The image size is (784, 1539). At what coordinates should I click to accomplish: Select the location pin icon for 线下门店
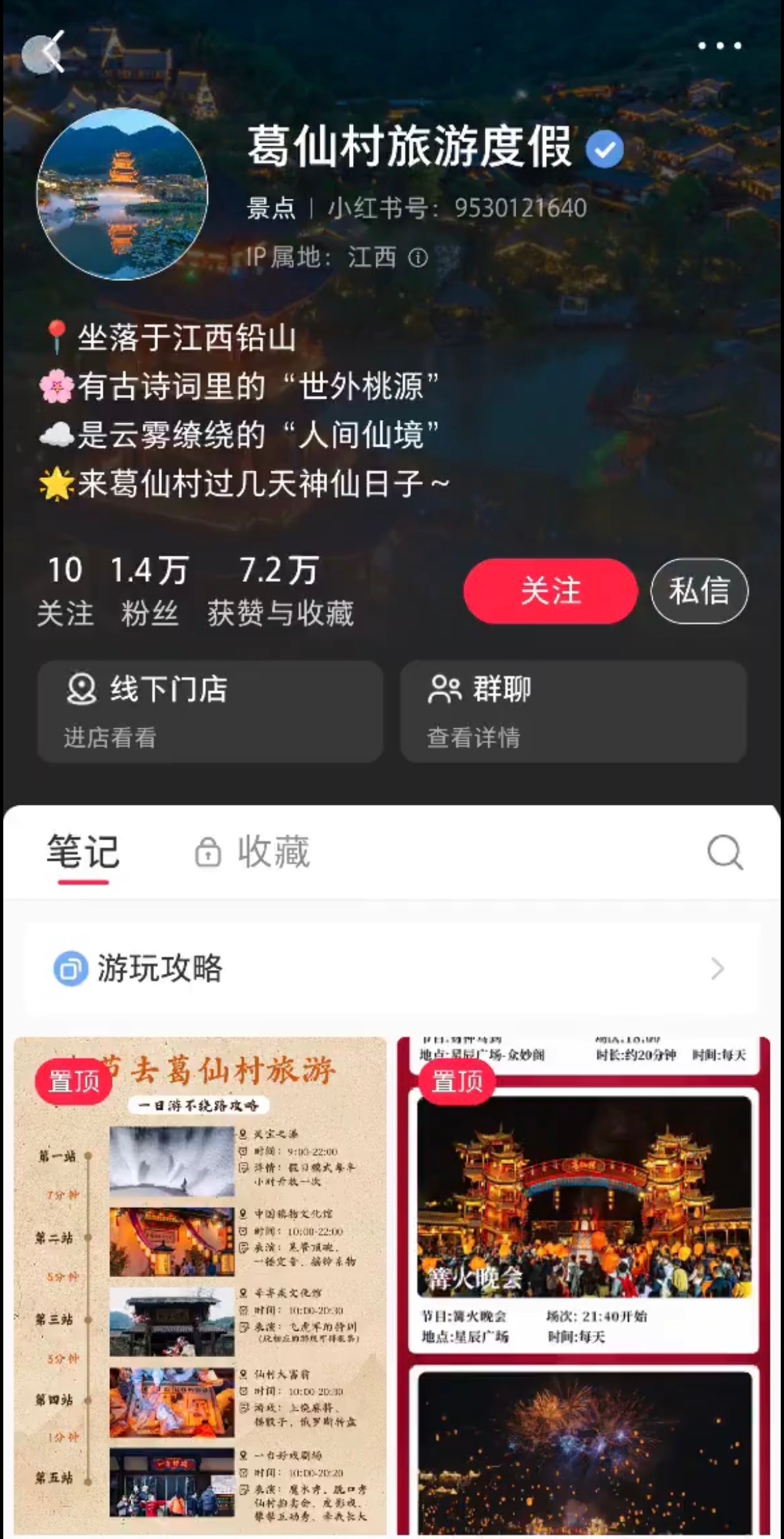click(x=82, y=691)
